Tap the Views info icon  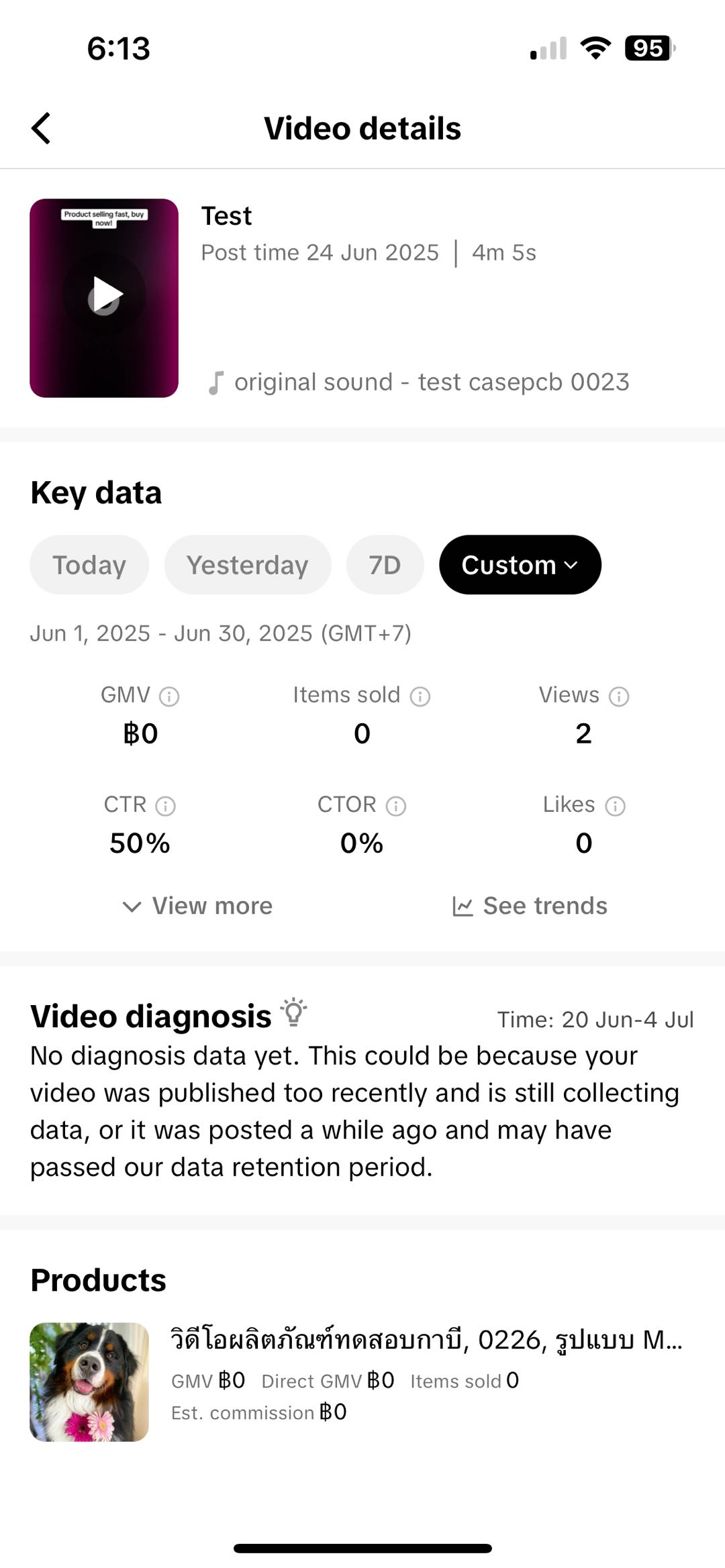[x=619, y=696]
